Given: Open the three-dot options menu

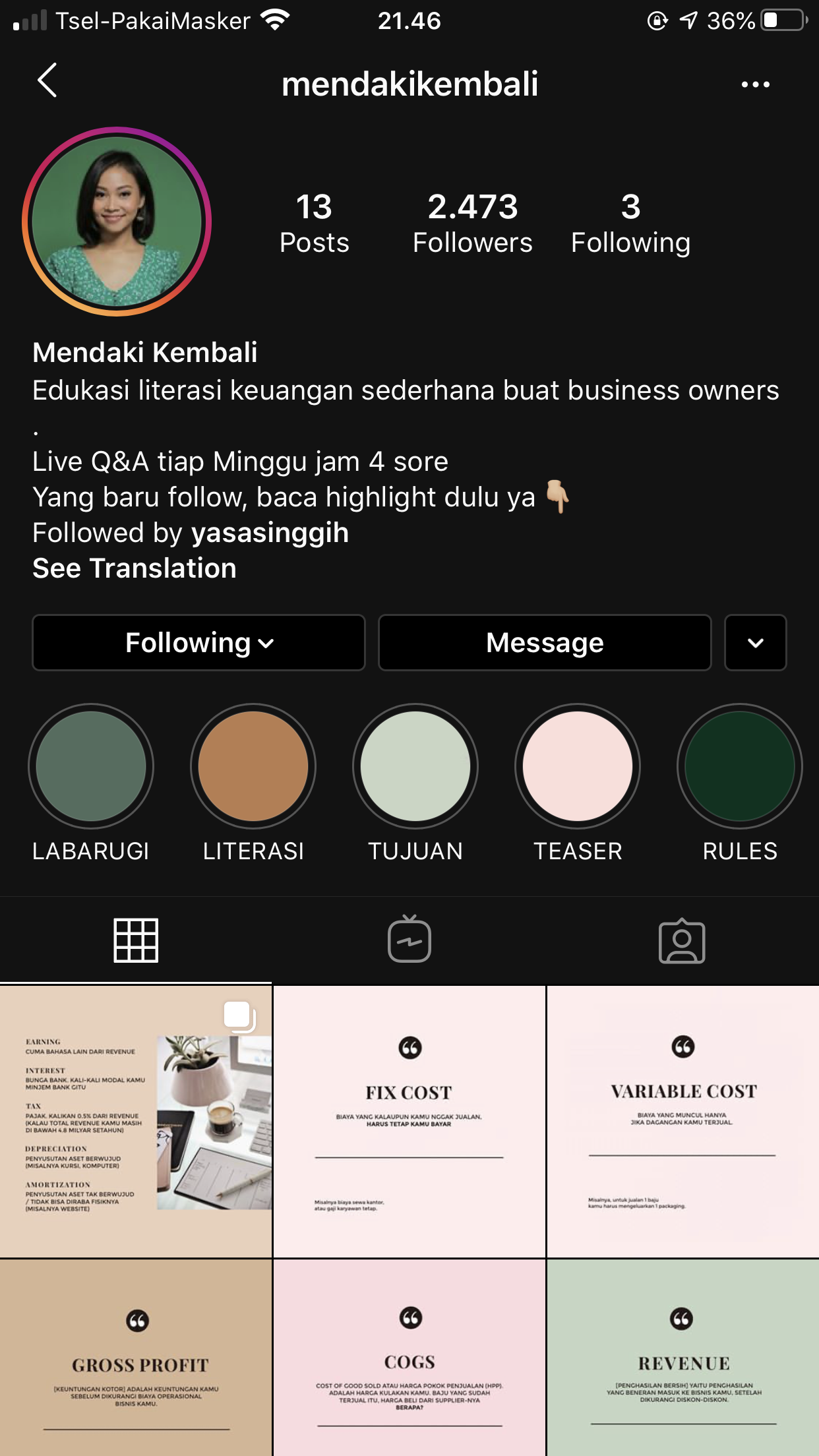Looking at the screenshot, I should (x=755, y=84).
